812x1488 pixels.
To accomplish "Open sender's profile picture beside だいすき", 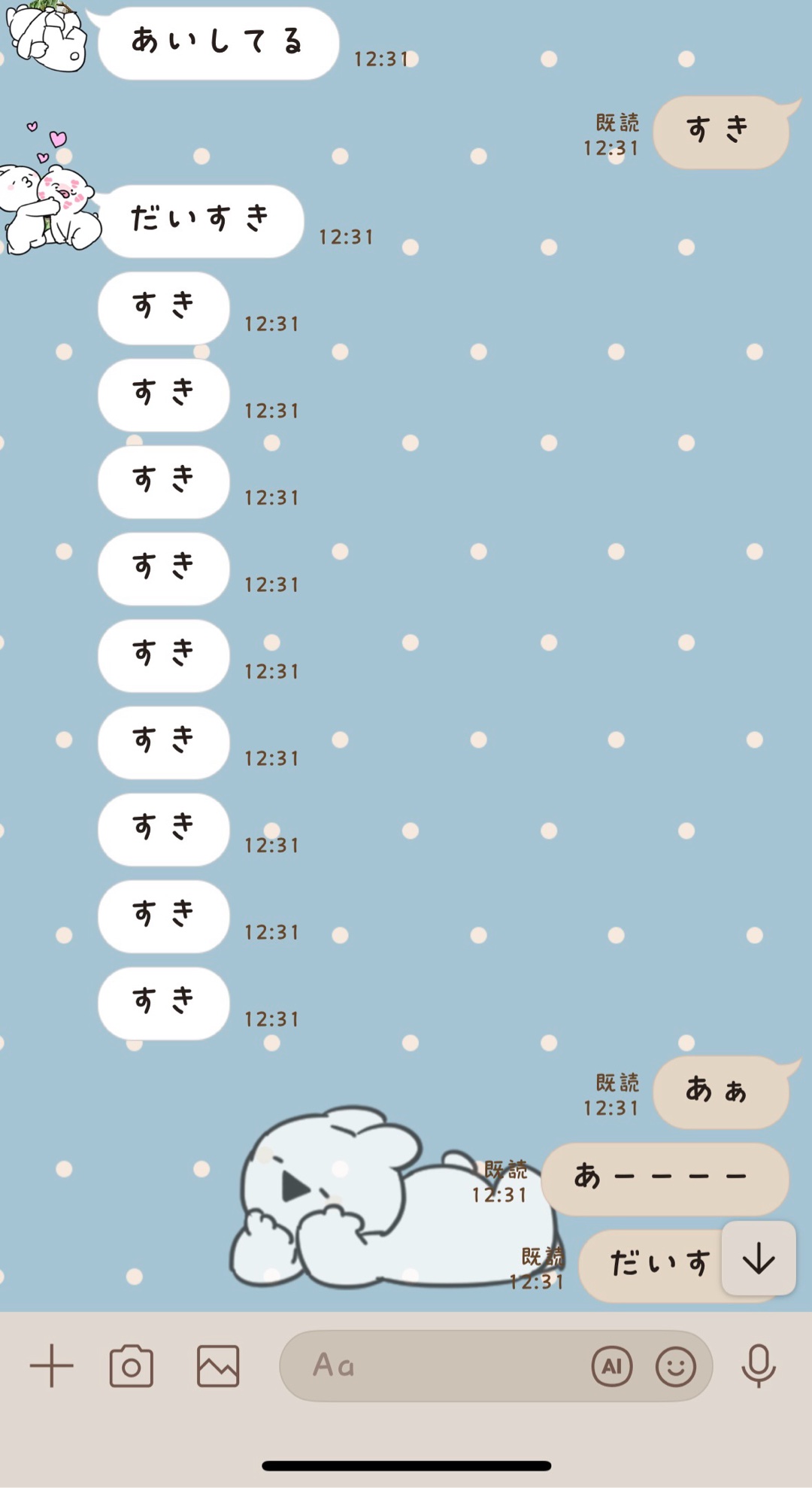I will [50, 208].
